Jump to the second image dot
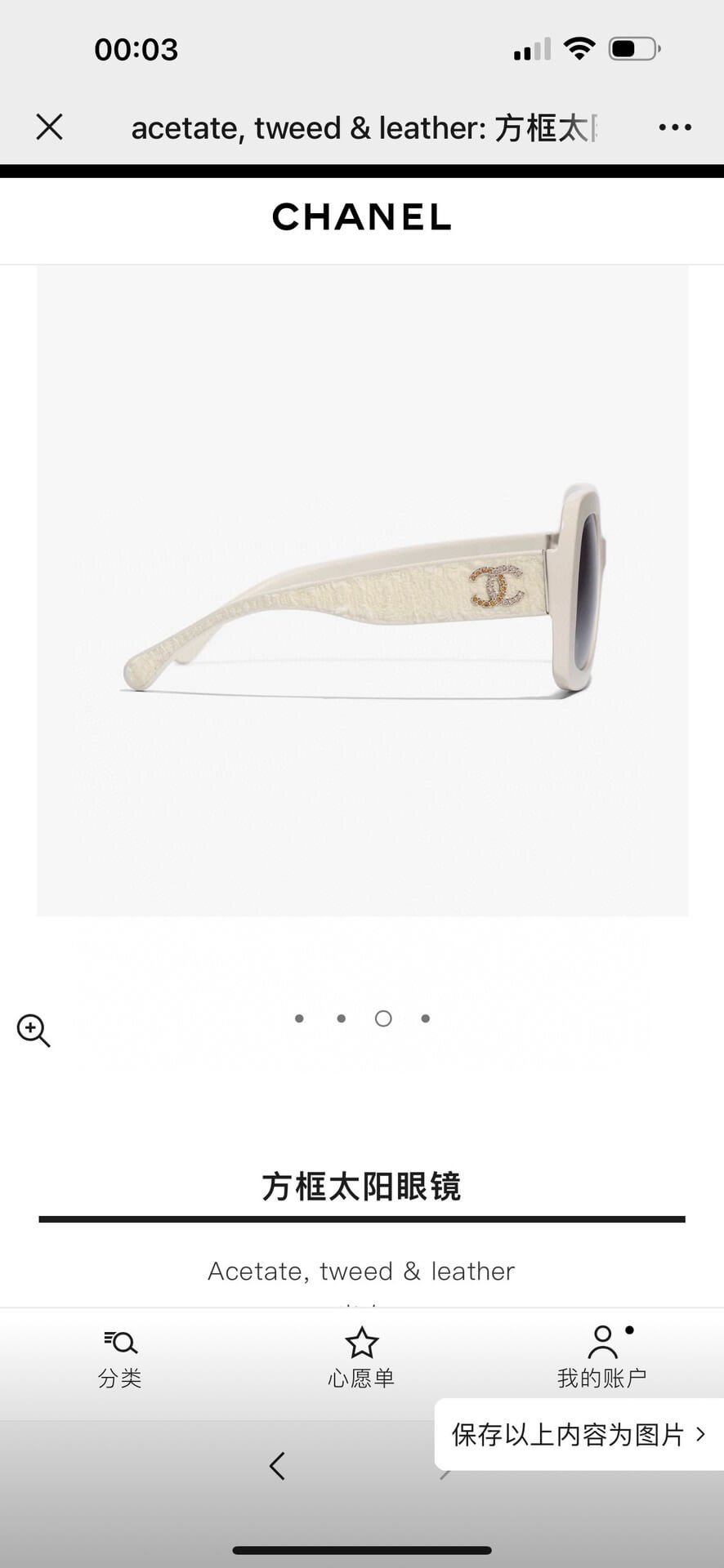724x1568 pixels. point(342,1018)
